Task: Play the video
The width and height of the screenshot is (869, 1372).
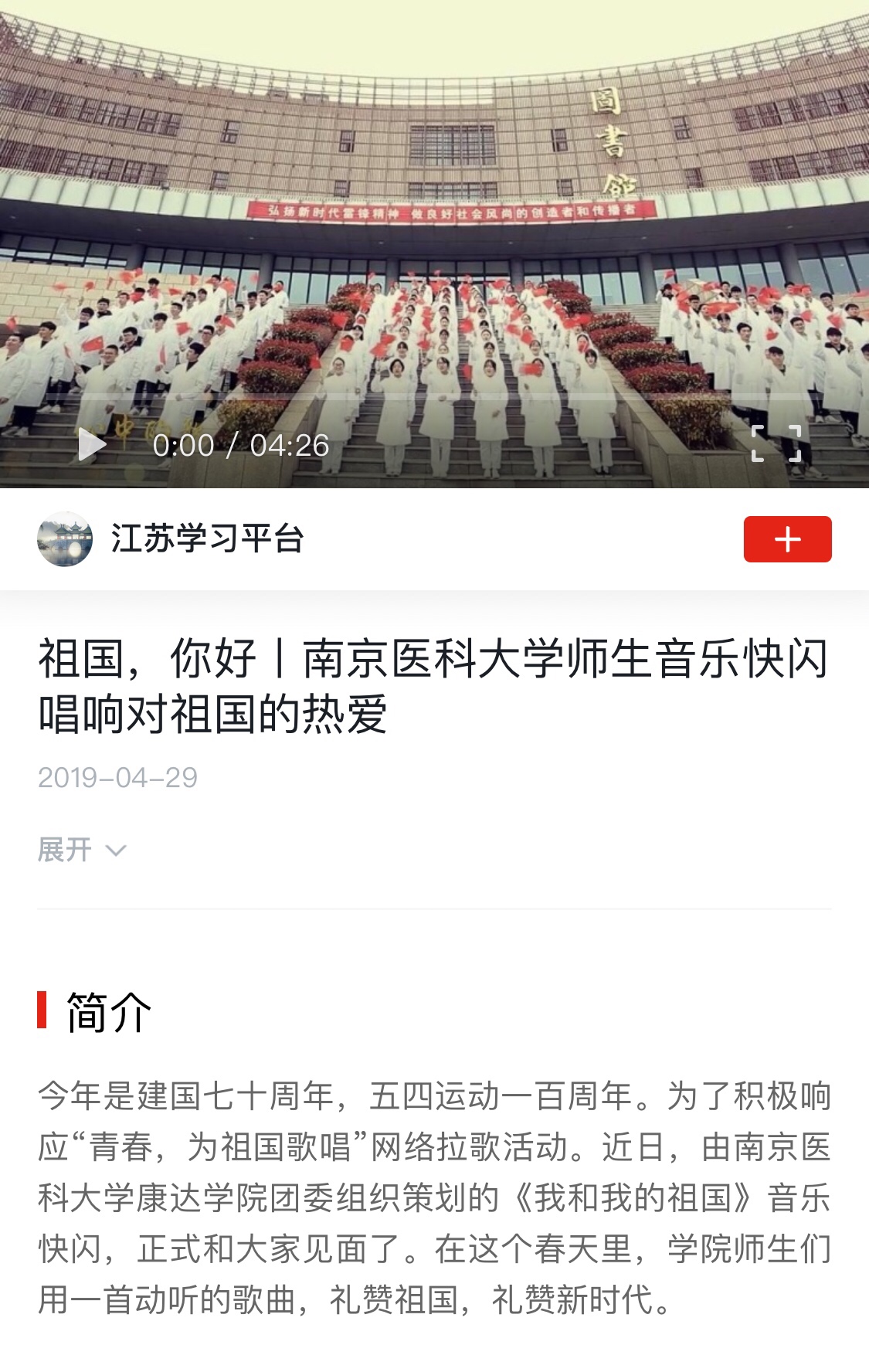Action: (x=92, y=445)
